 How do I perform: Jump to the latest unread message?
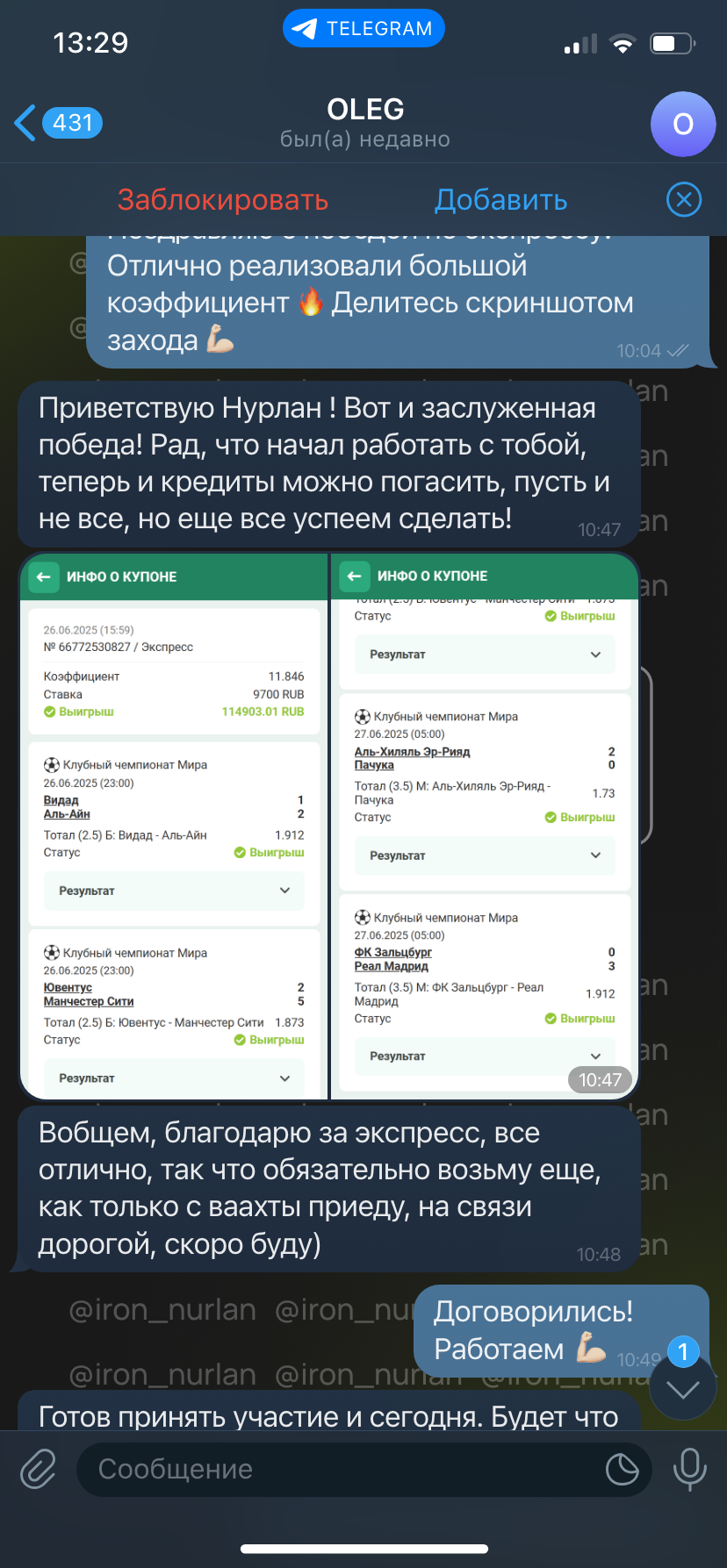[683, 1387]
